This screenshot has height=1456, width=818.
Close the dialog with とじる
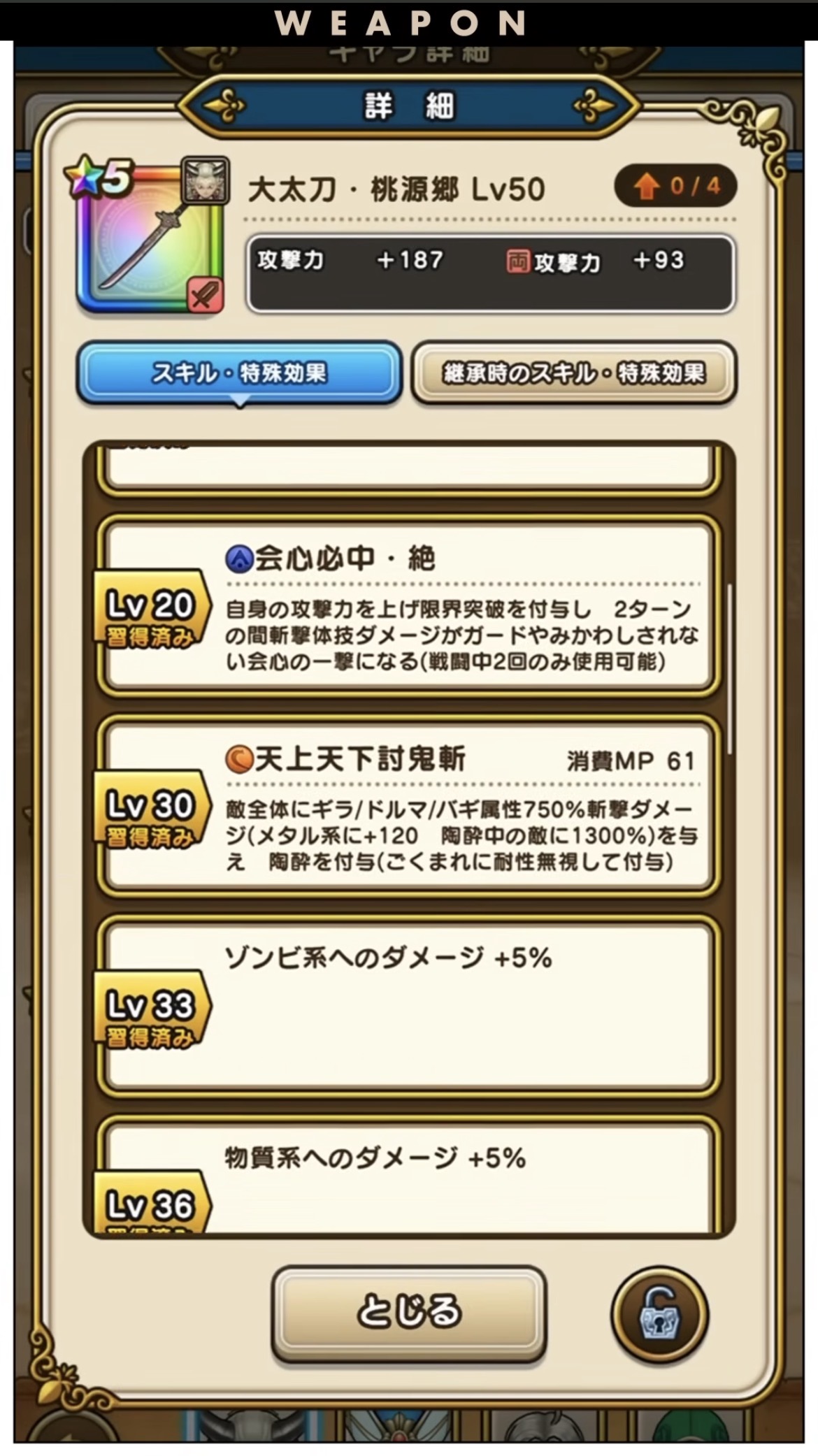(408, 1312)
